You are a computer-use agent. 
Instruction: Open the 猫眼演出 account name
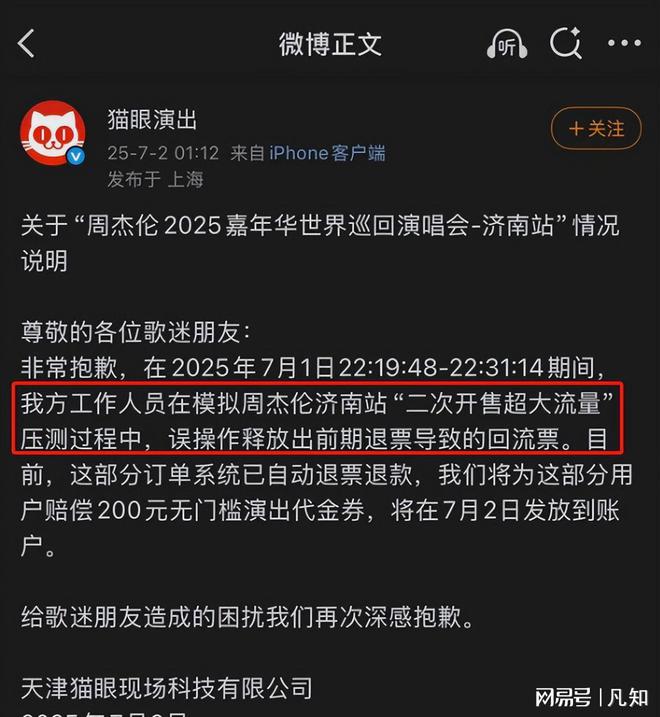[x=152, y=120]
